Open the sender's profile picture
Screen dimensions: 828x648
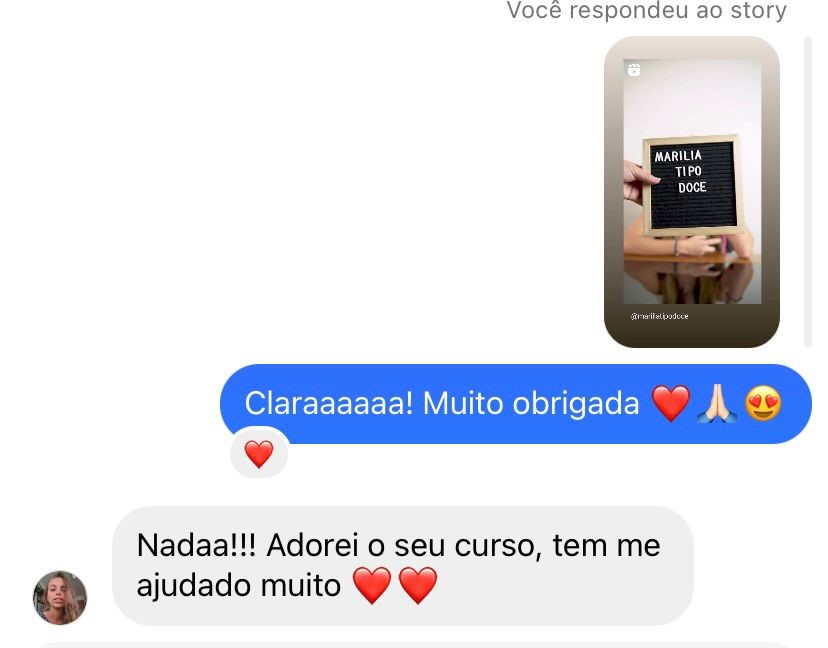60,598
